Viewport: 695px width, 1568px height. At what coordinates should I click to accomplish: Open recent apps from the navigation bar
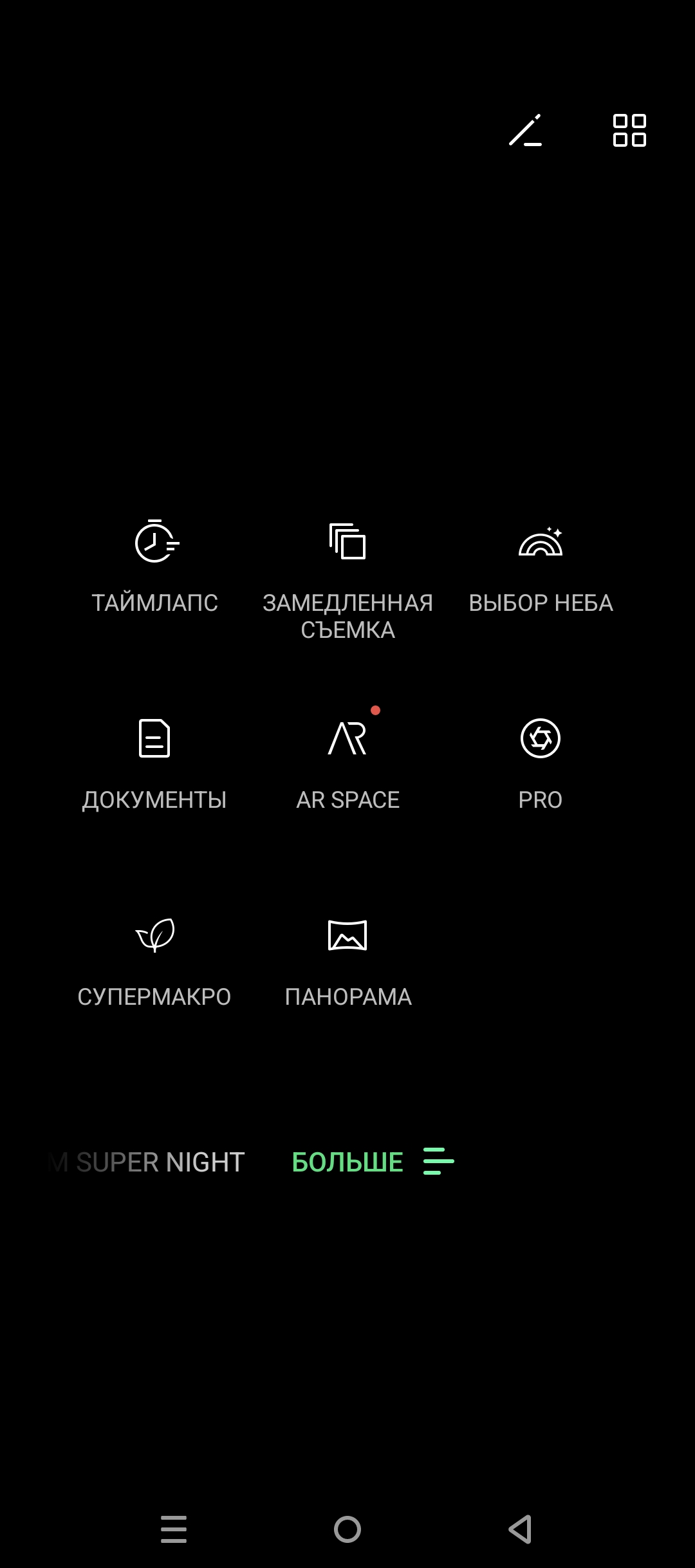174,1529
